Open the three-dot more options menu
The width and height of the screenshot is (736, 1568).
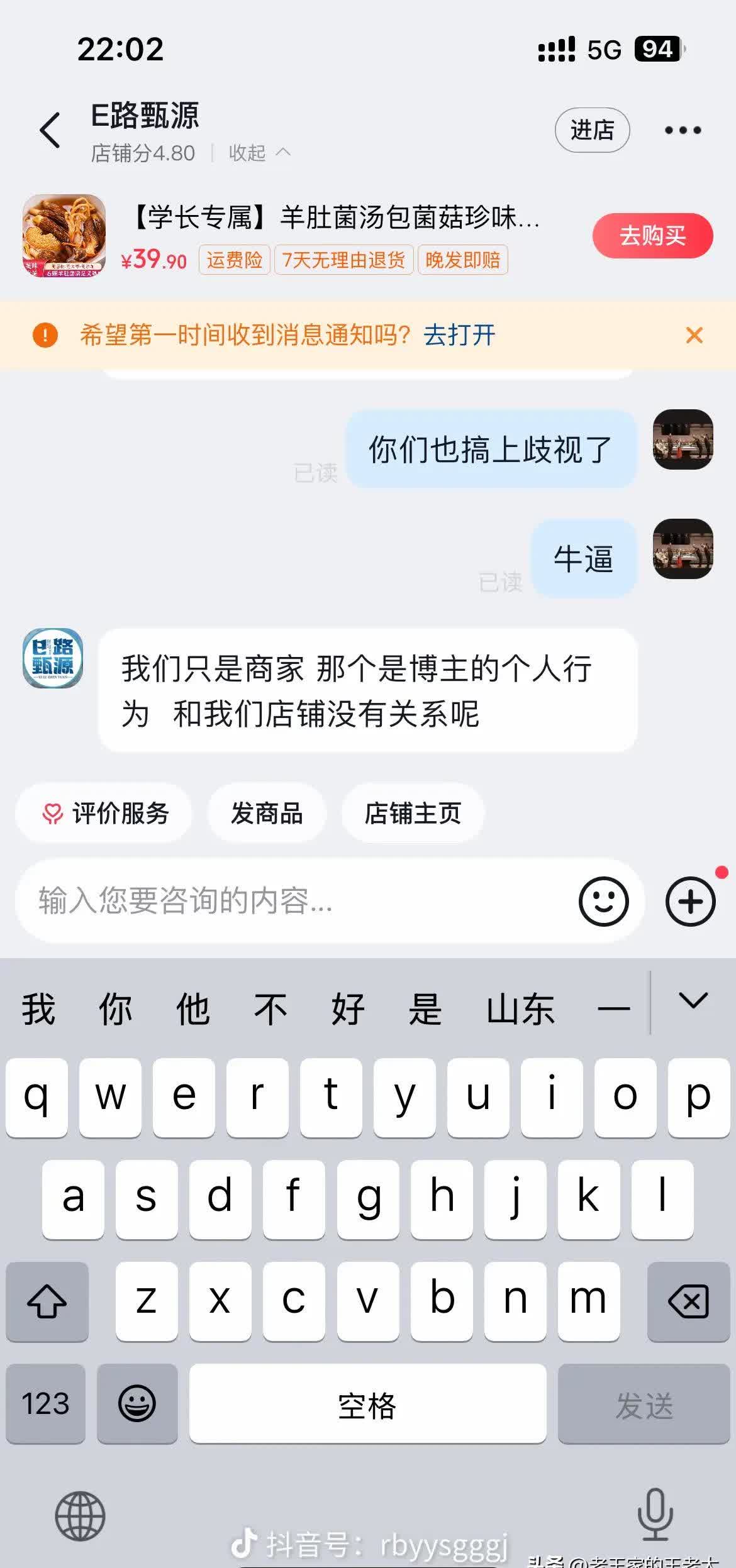click(681, 130)
